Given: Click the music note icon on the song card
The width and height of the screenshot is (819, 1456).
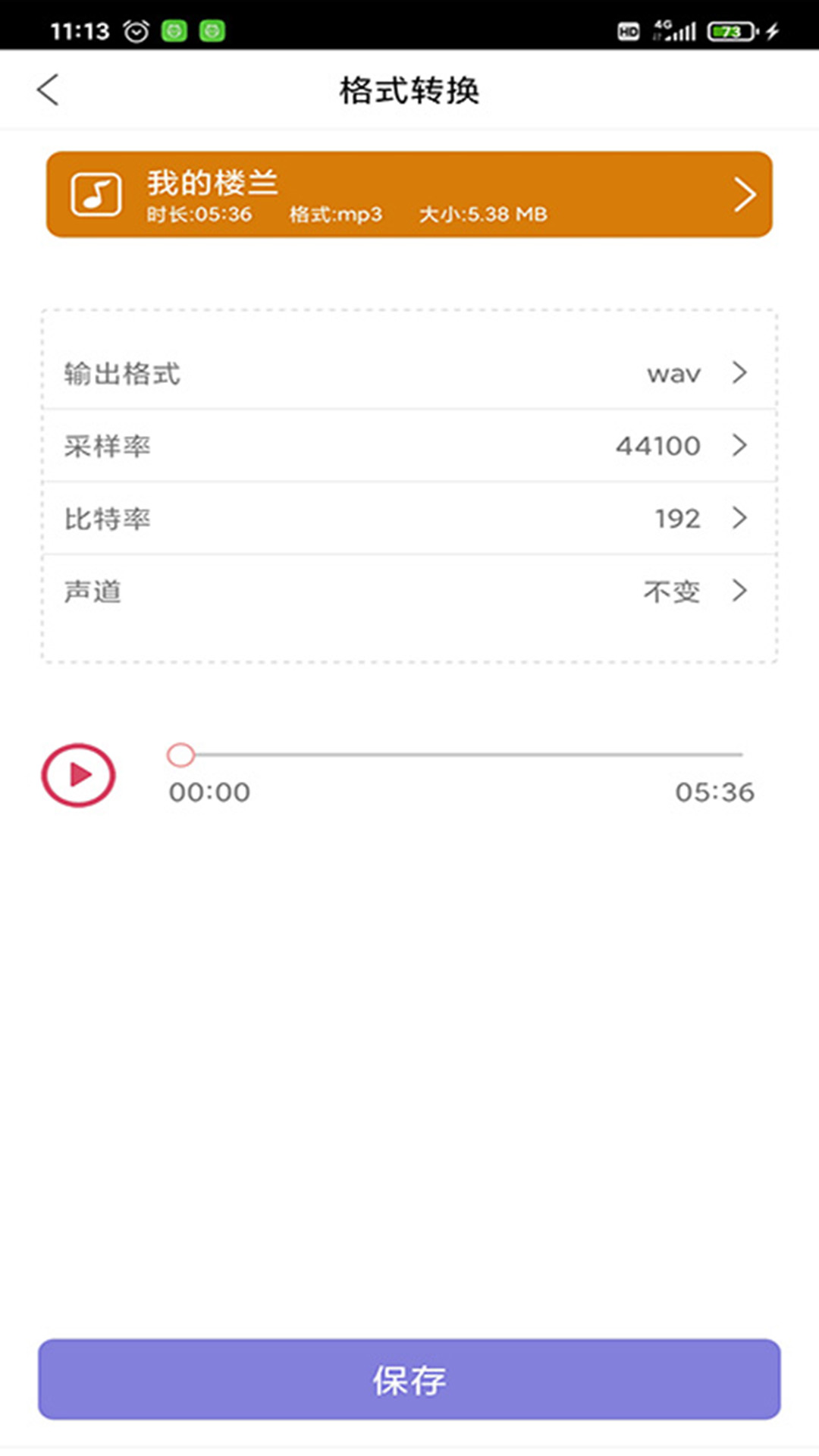Looking at the screenshot, I should click(96, 193).
